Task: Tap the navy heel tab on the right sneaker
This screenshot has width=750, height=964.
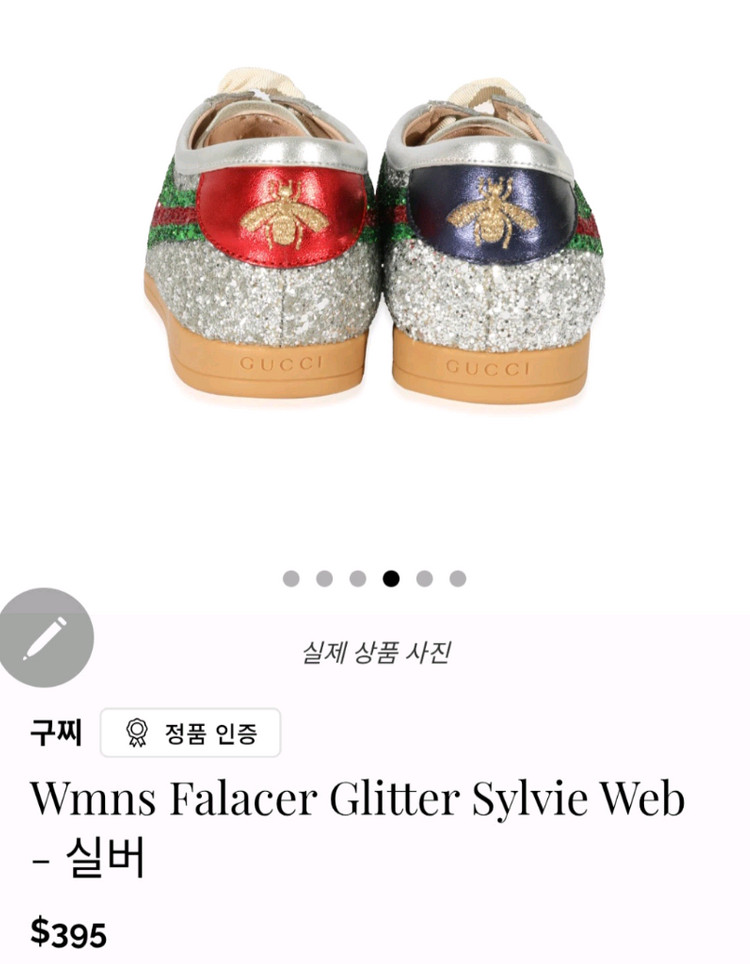Action: click(x=490, y=210)
